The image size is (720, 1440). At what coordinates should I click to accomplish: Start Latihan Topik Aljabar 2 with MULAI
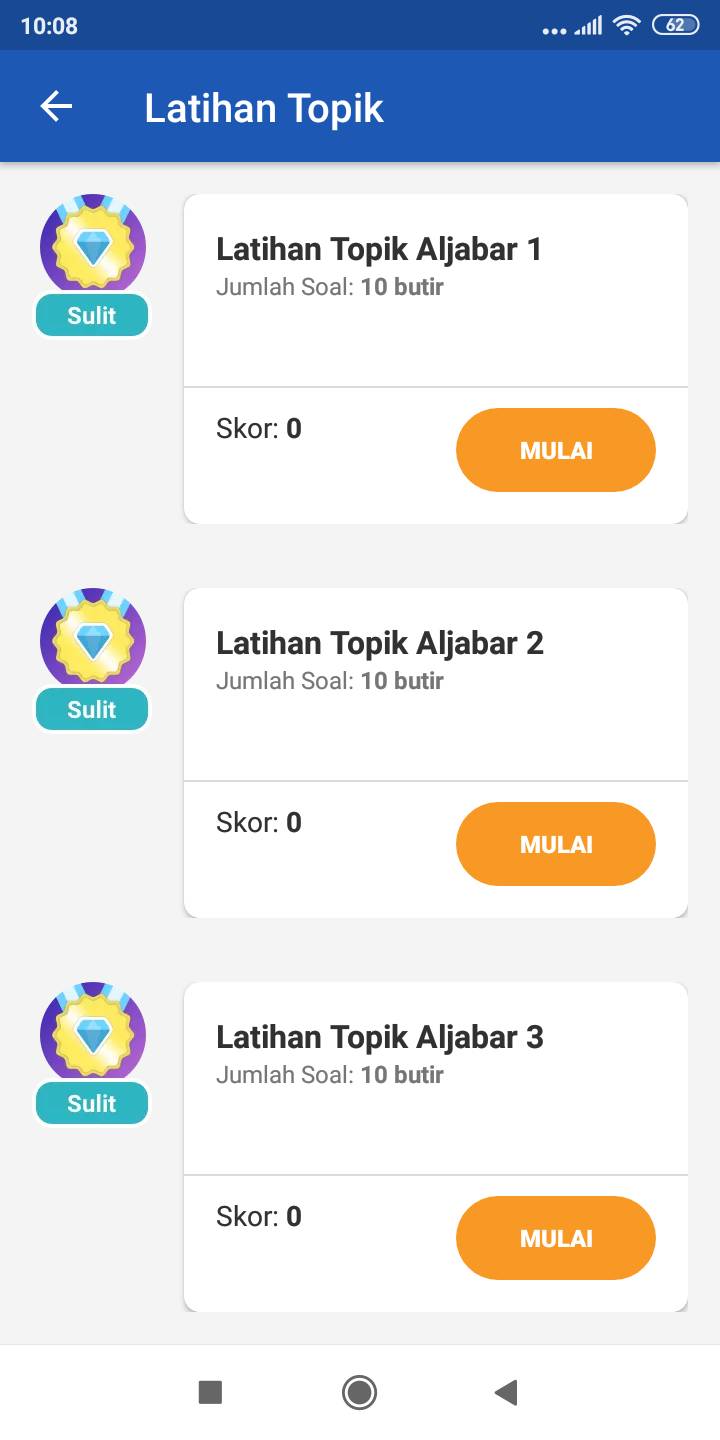pos(555,844)
